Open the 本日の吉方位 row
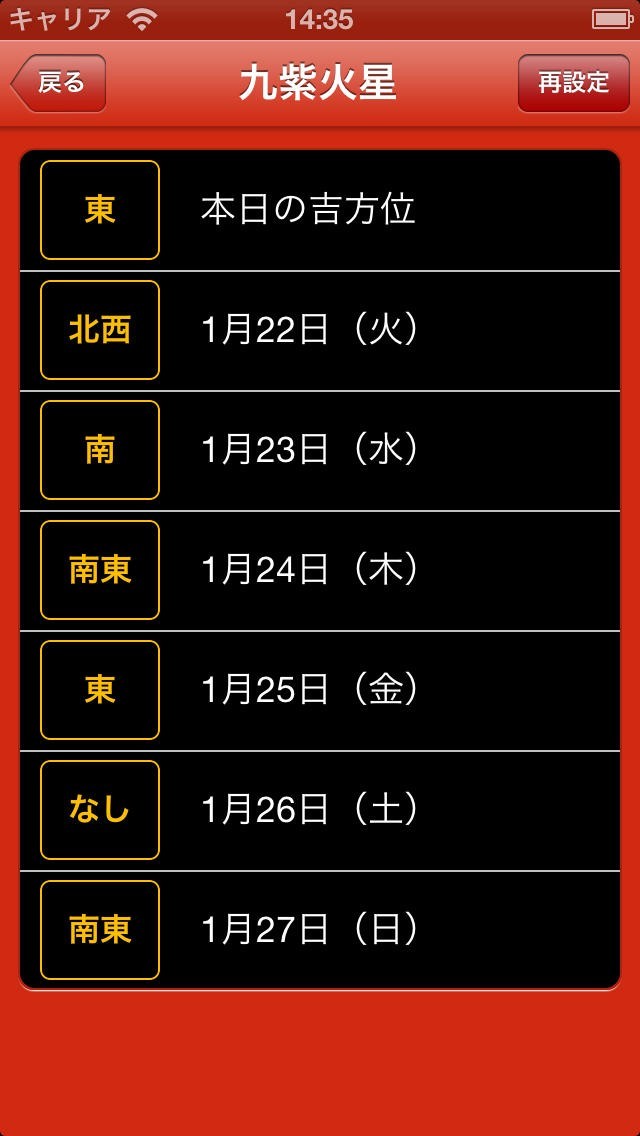 tap(320, 210)
